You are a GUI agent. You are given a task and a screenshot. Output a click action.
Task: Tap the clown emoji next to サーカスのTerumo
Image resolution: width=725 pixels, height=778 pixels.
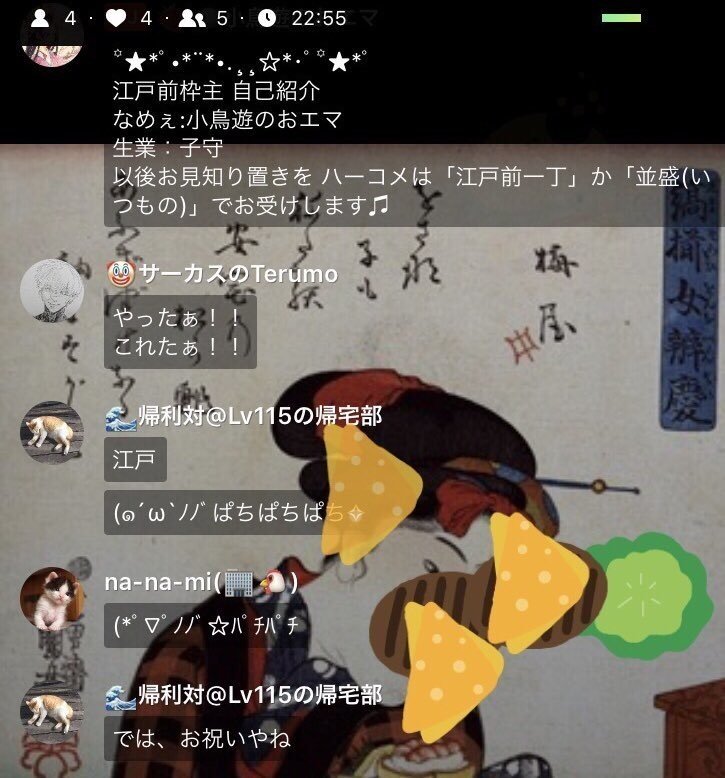click(x=119, y=272)
